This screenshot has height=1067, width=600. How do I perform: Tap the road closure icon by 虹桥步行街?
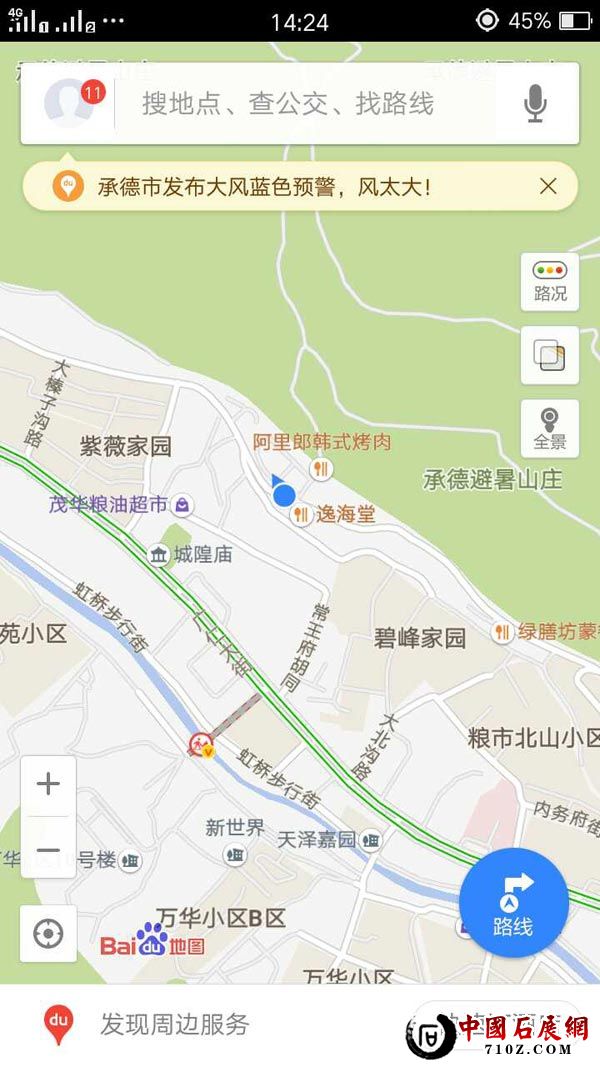coord(203,744)
